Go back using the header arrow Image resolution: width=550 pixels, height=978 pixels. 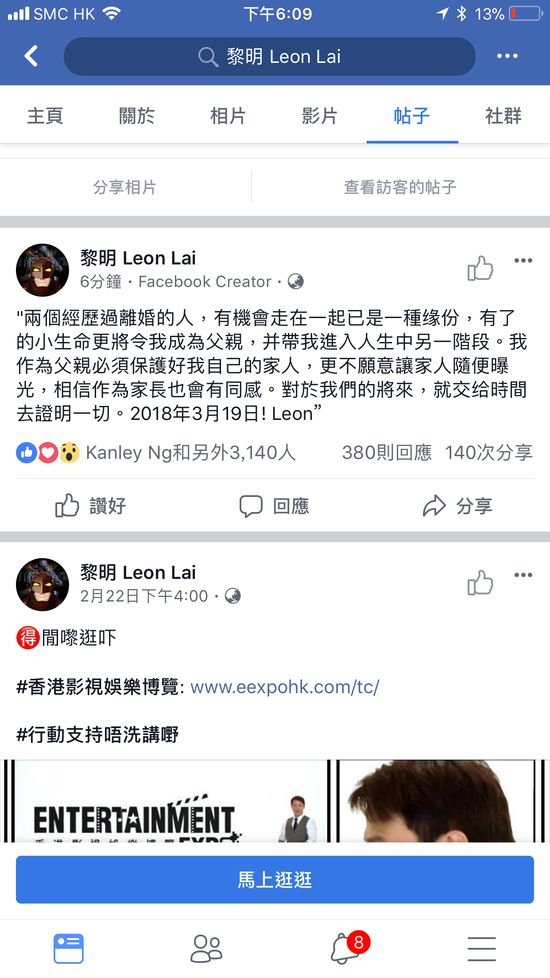[x=31, y=56]
